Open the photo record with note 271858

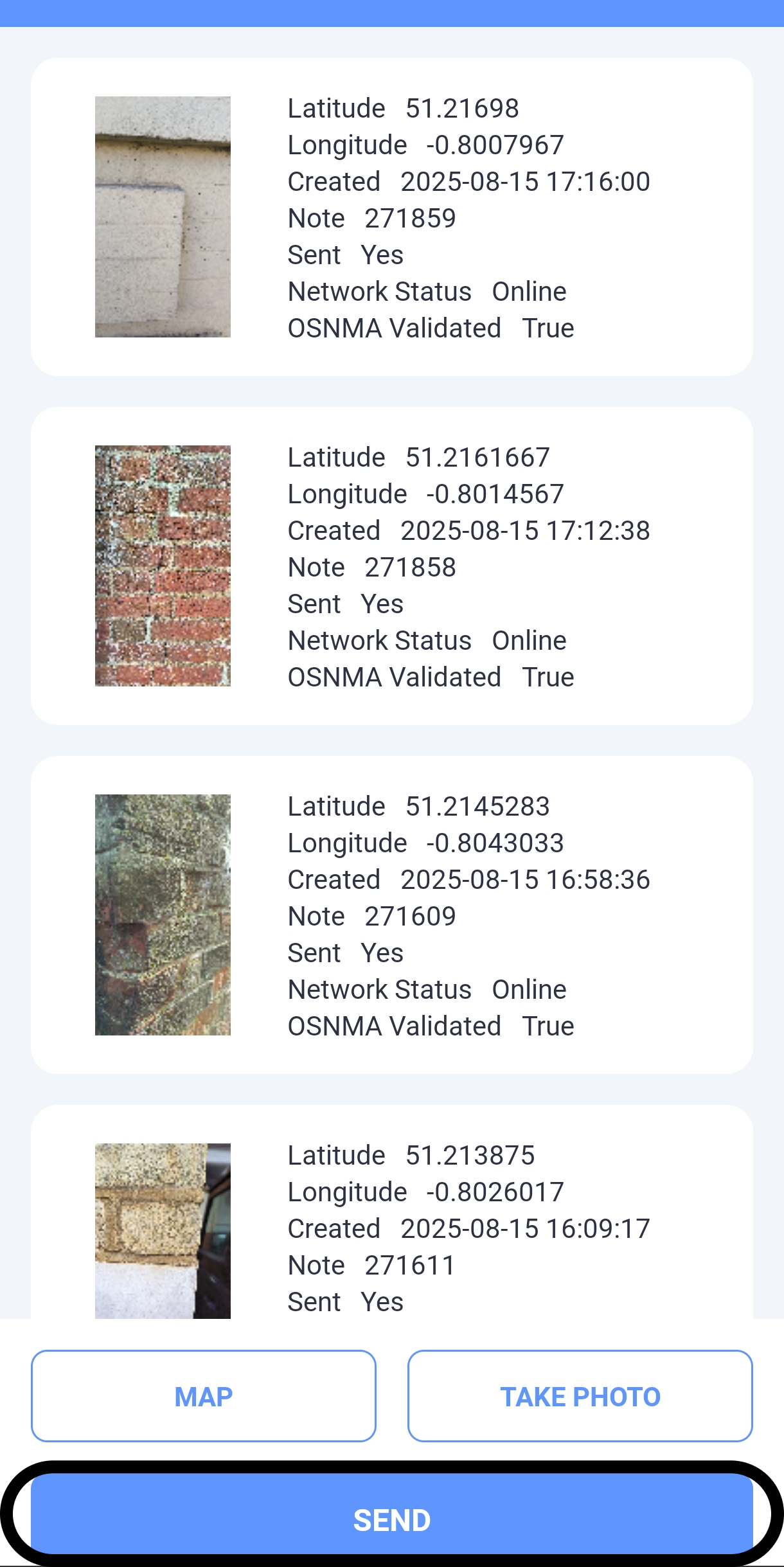pos(391,566)
